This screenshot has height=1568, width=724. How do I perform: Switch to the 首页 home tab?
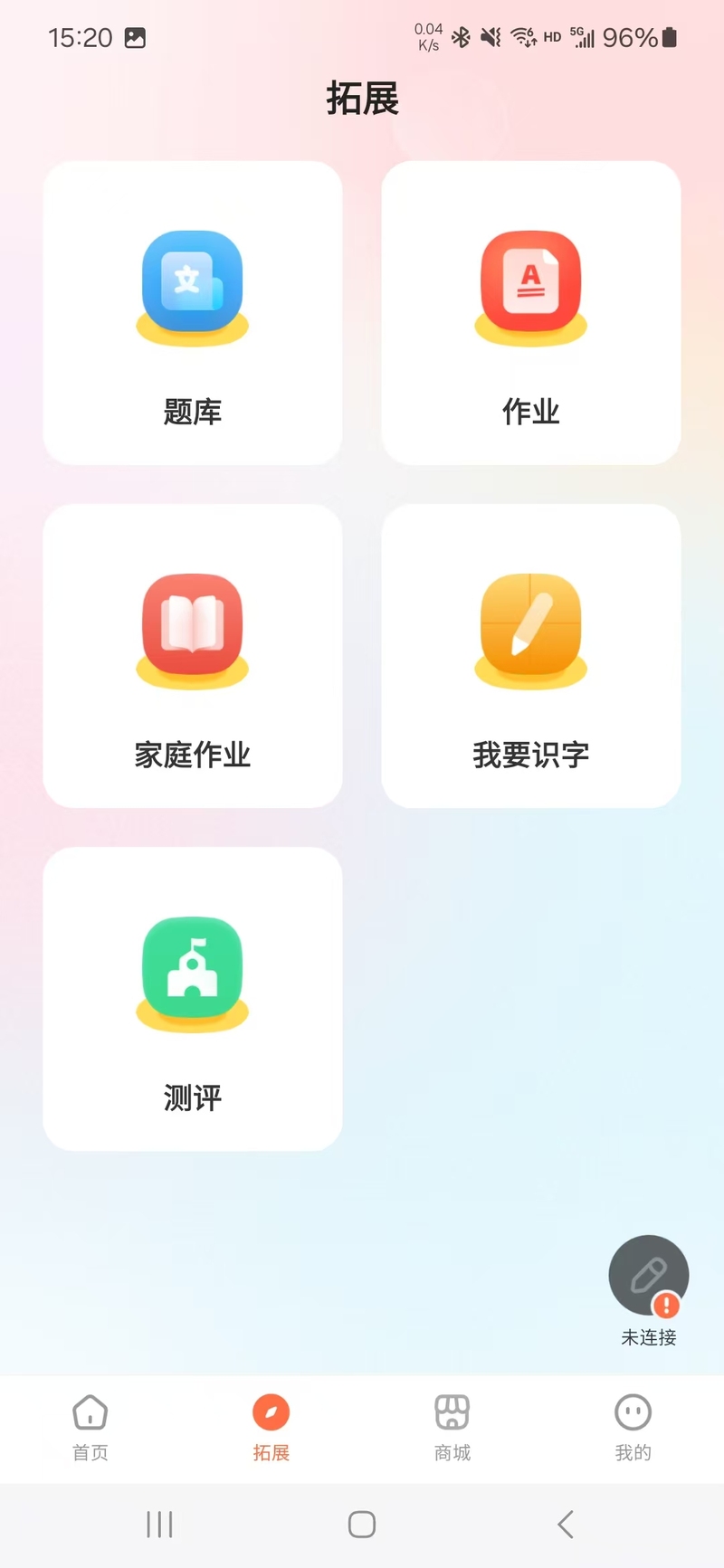[x=90, y=1428]
